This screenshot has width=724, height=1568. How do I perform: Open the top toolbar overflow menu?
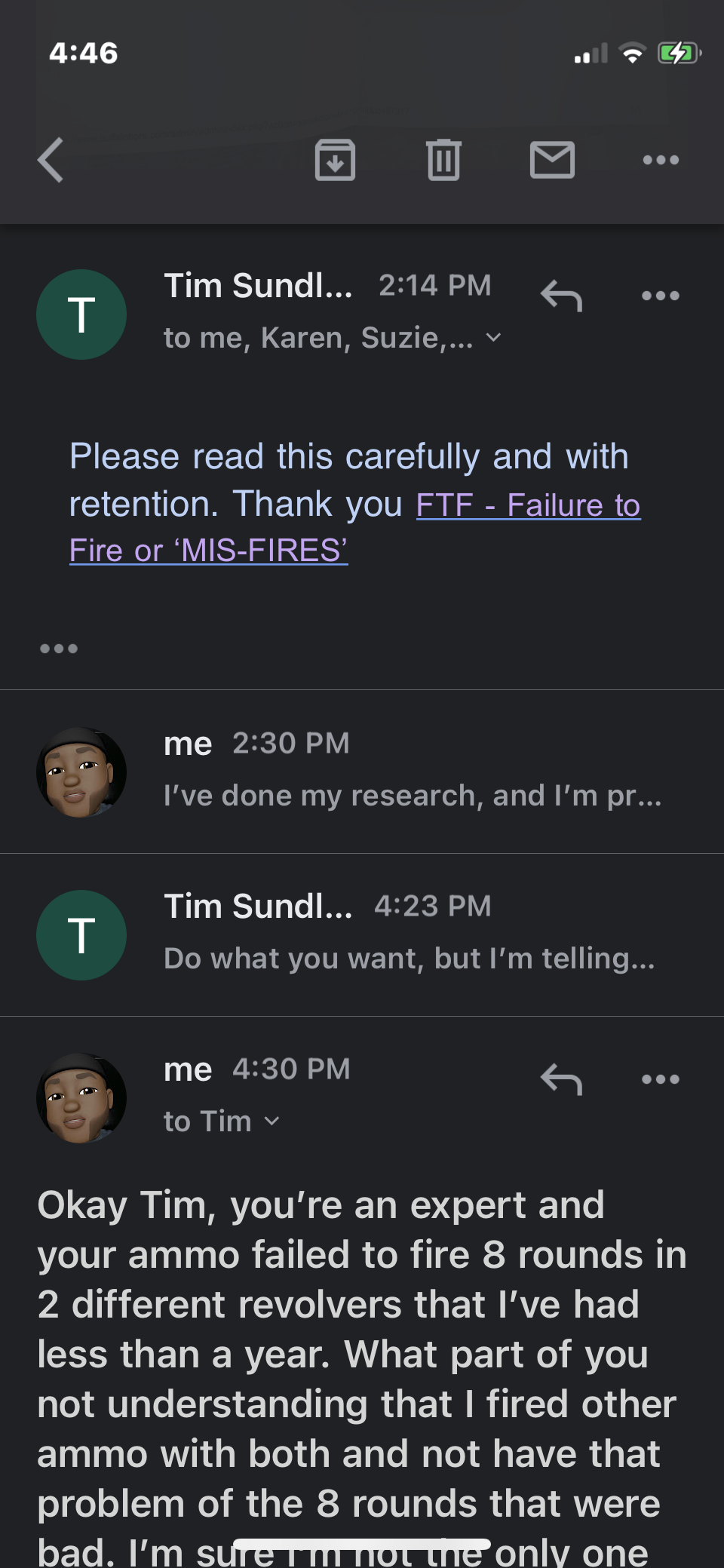pyautogui.click(x=661, y=160)
